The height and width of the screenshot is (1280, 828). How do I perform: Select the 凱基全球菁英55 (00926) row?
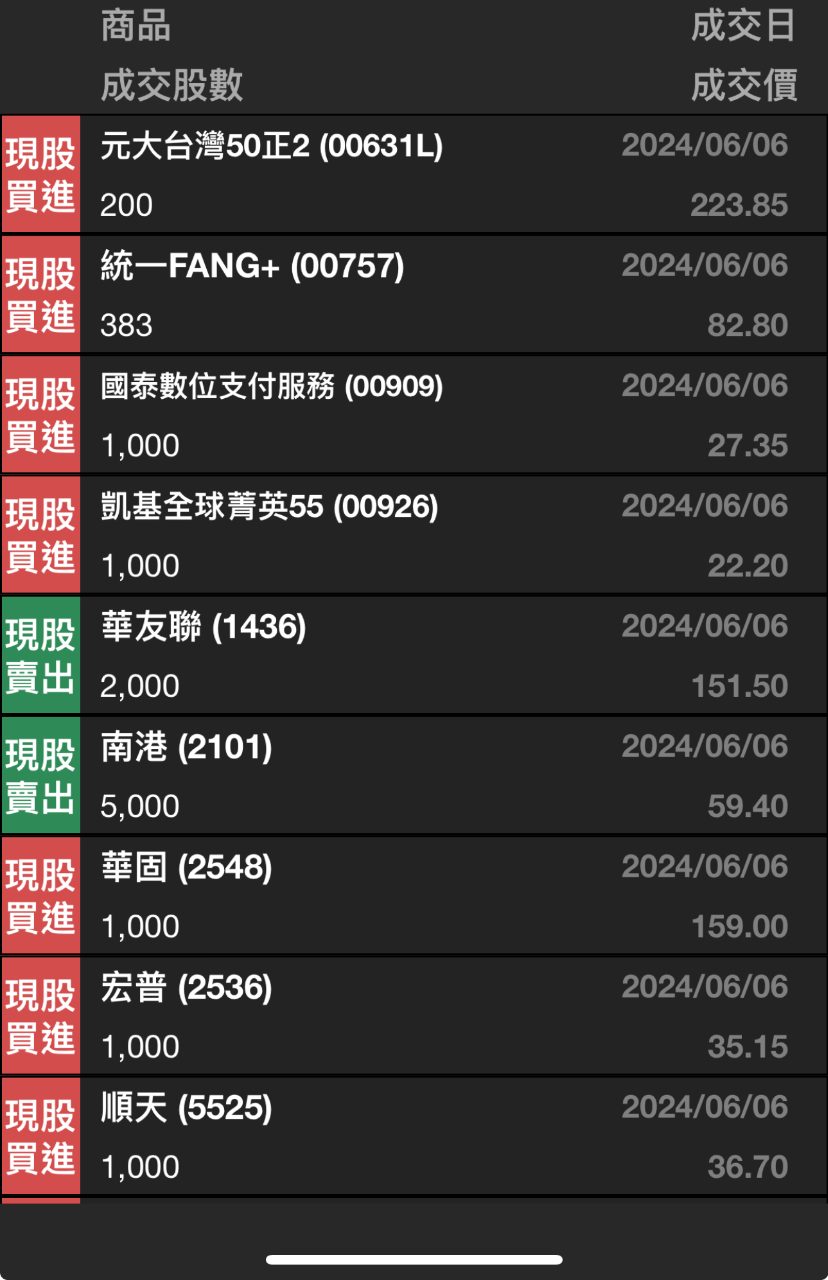coord(414,536)
